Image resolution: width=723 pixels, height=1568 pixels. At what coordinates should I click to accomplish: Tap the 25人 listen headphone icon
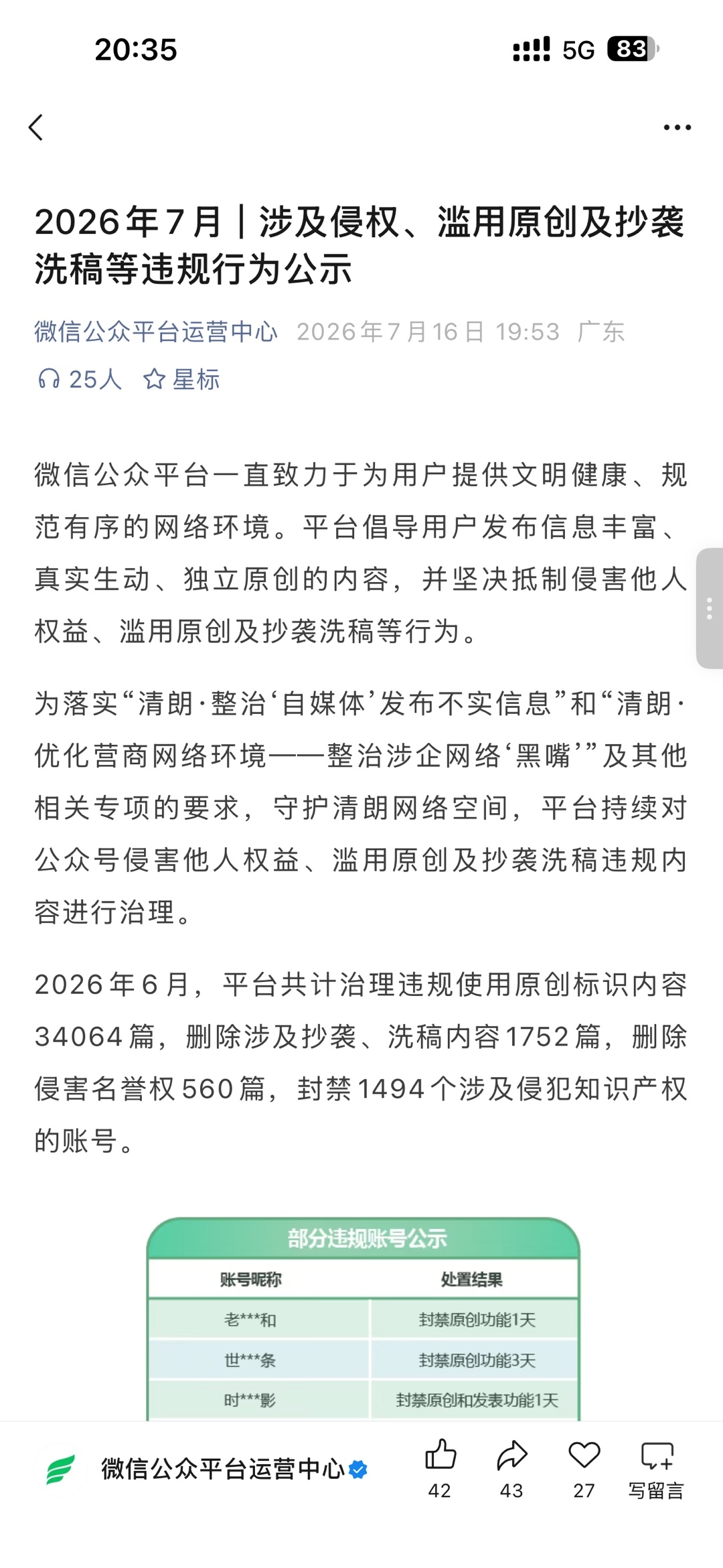(48, 379)
